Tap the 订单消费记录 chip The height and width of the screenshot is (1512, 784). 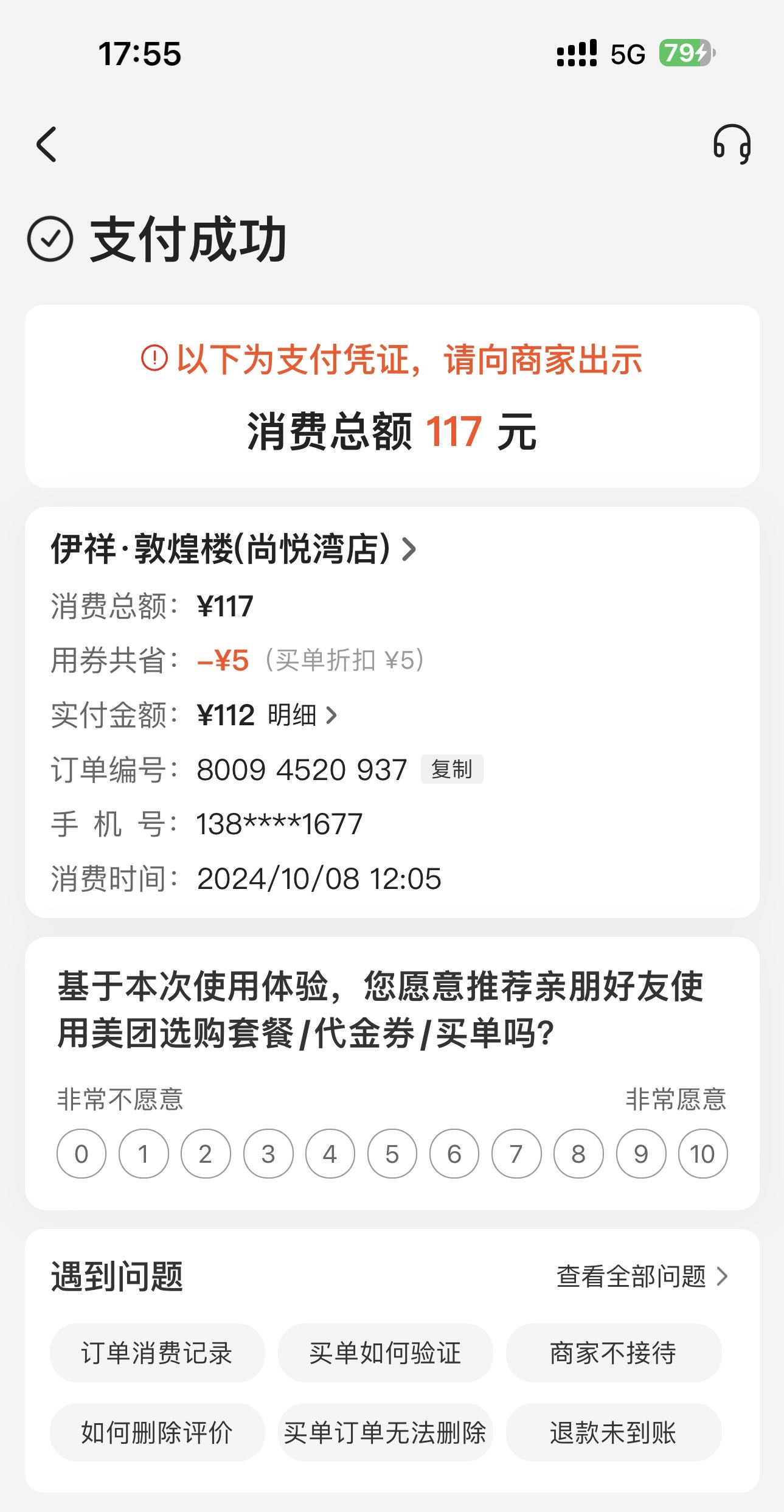tap(157, 1353)
